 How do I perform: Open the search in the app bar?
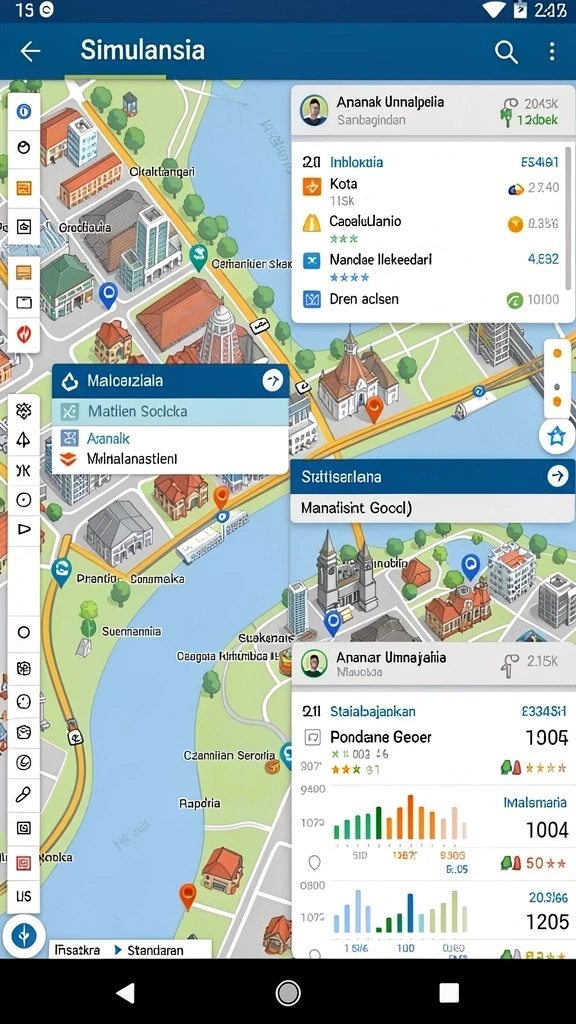point(506,52)
